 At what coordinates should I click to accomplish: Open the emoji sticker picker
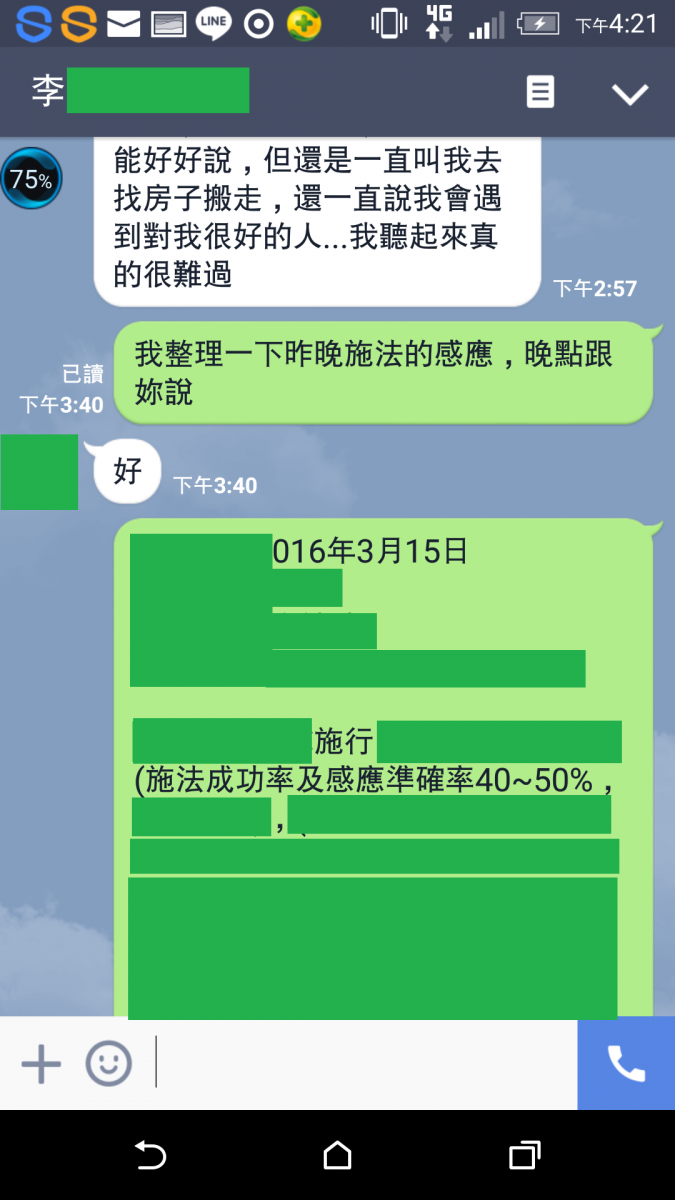point(108,1063)
